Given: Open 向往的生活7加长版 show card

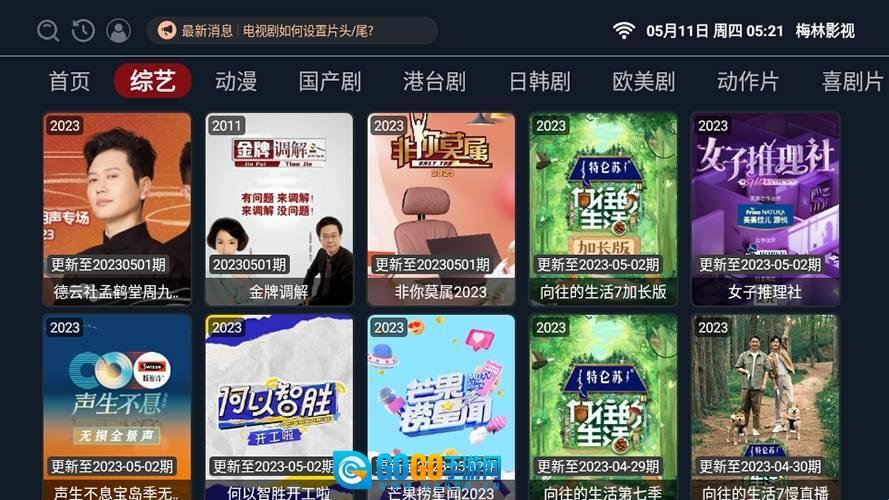Looking at the screenshot, I should point(603,208).
